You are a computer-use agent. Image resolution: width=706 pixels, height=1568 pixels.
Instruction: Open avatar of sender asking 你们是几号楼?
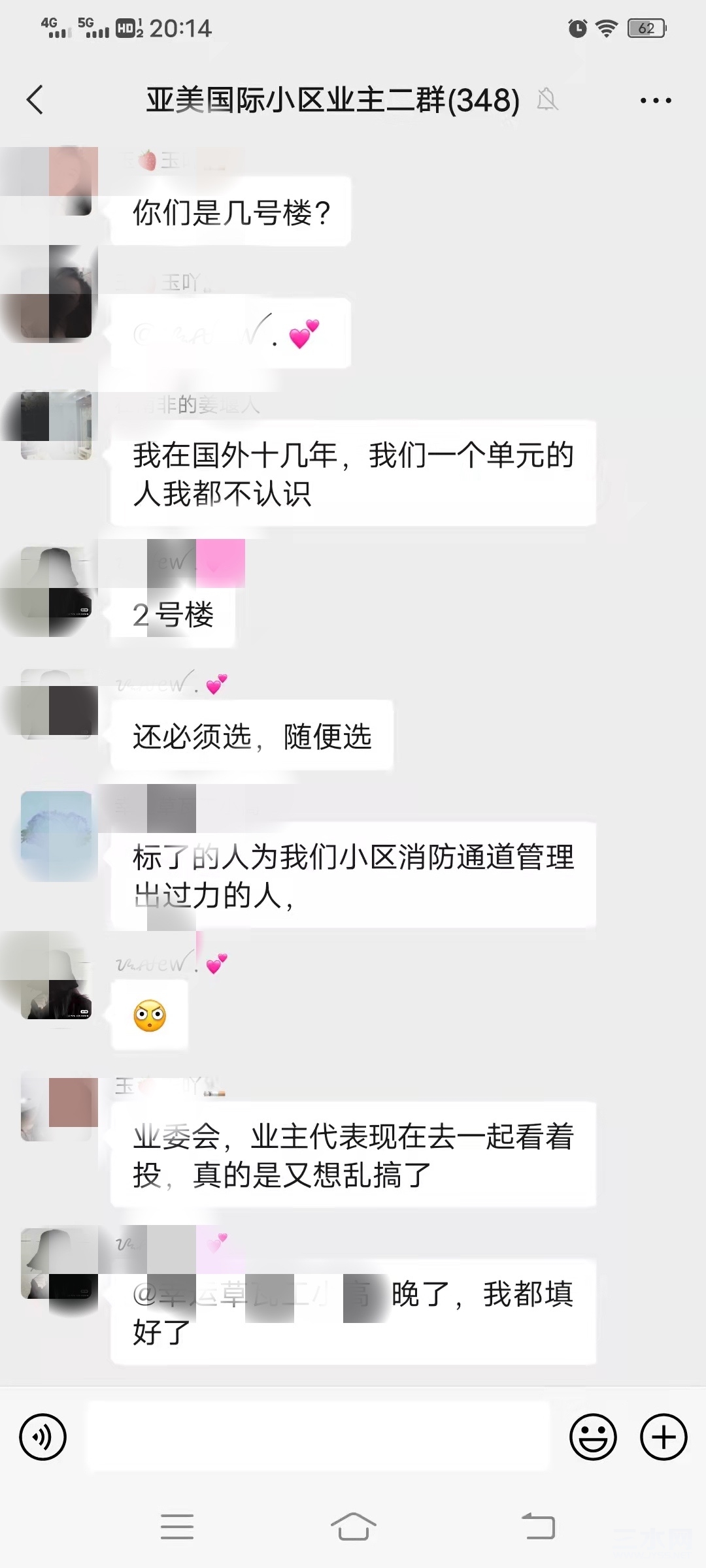[x=56, y=181]
